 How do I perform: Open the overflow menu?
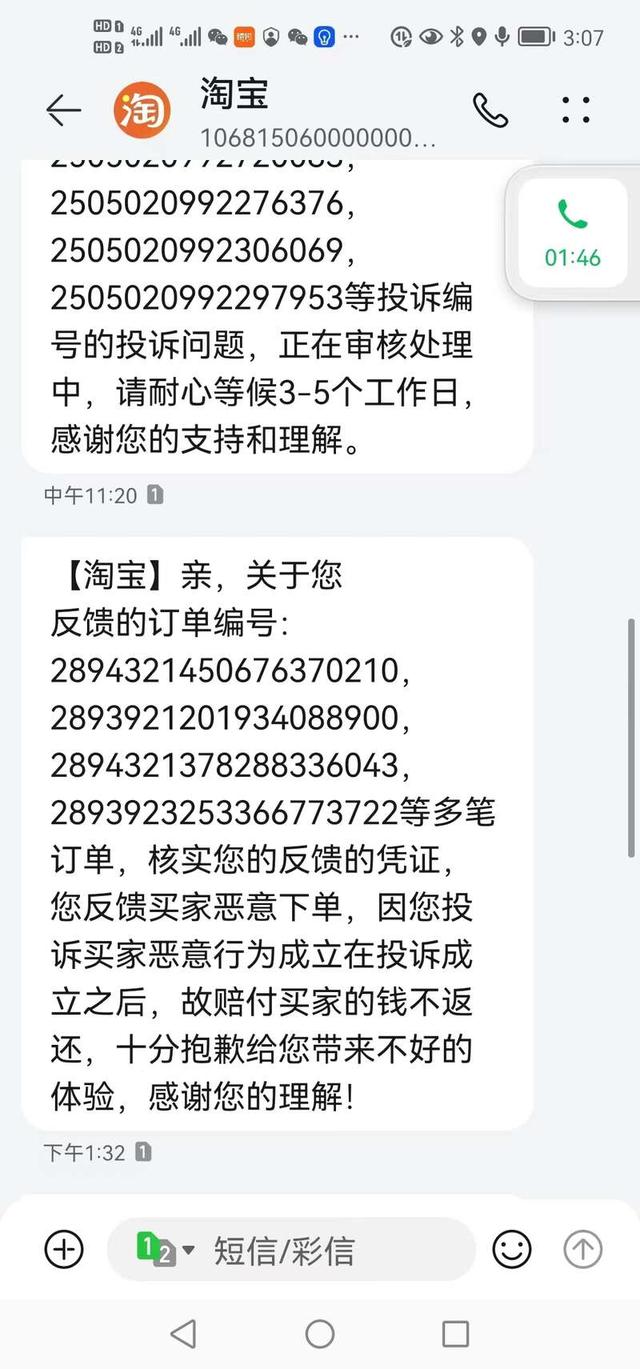[x=576, y=110]
